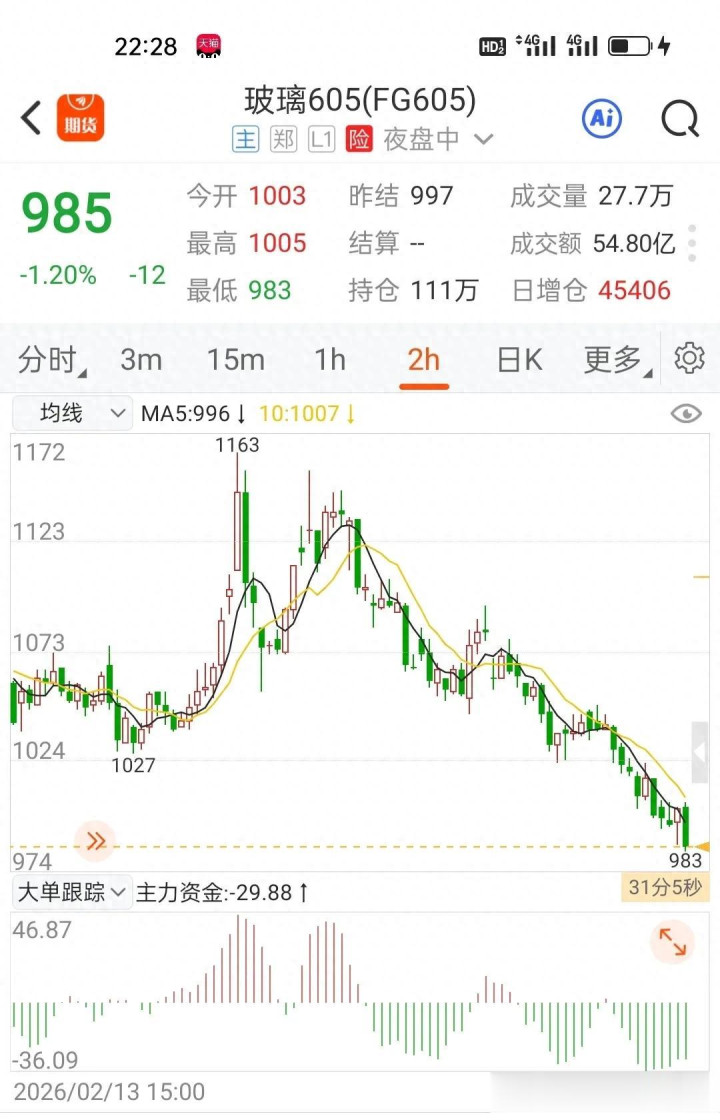720x1120 pixels.
Task: Go back using the top-left arrow
Action: pos(32,118)
